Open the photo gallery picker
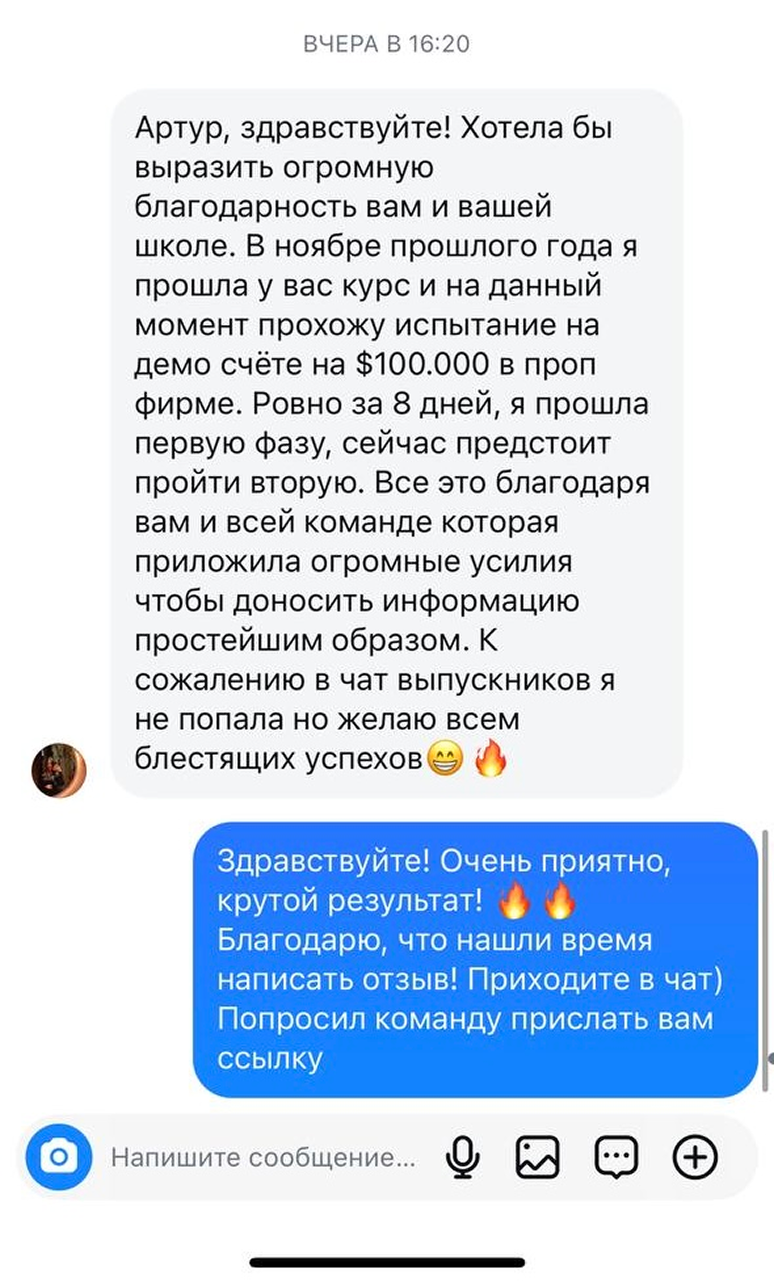The image size is (774, 1282). [x=537, y=1158]
